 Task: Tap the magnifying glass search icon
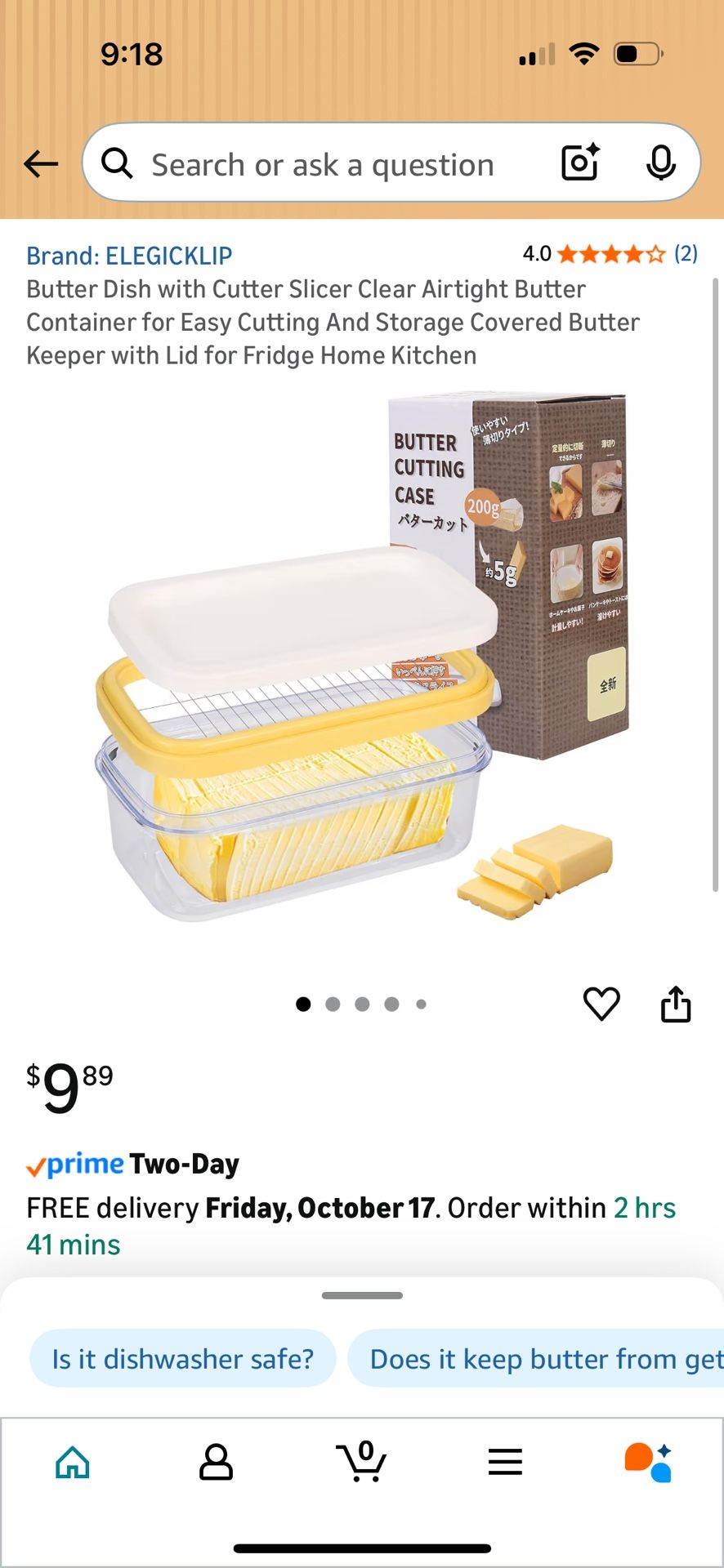coord(117,163)
